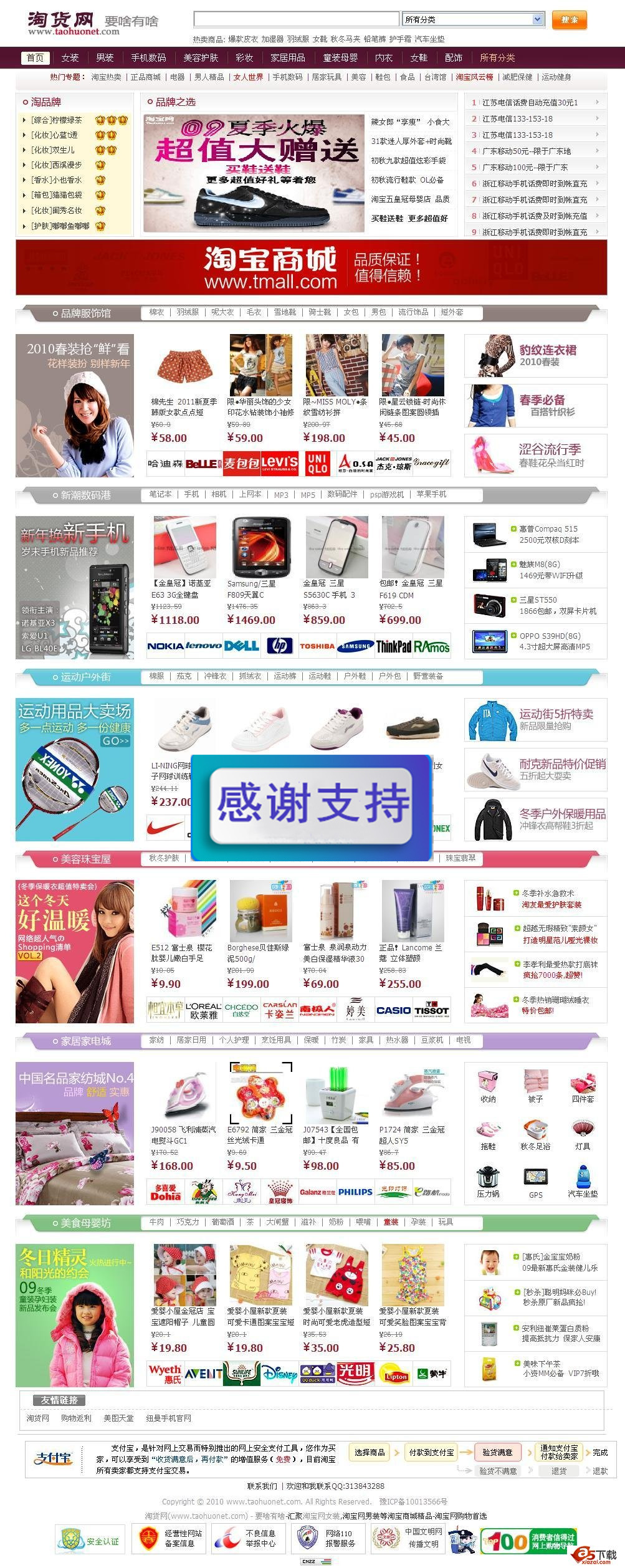
Task: Open the 耐克新品特价促销 promo card
Action: tap(535, 770)
